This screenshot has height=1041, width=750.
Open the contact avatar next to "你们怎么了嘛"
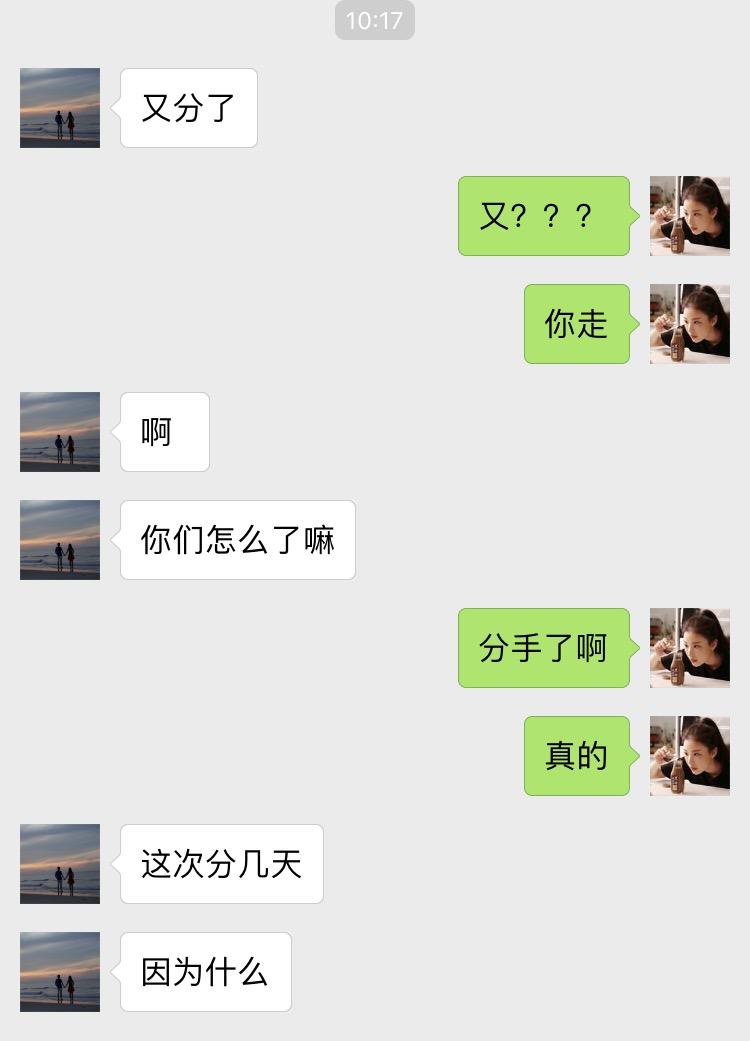coord(60,540)
